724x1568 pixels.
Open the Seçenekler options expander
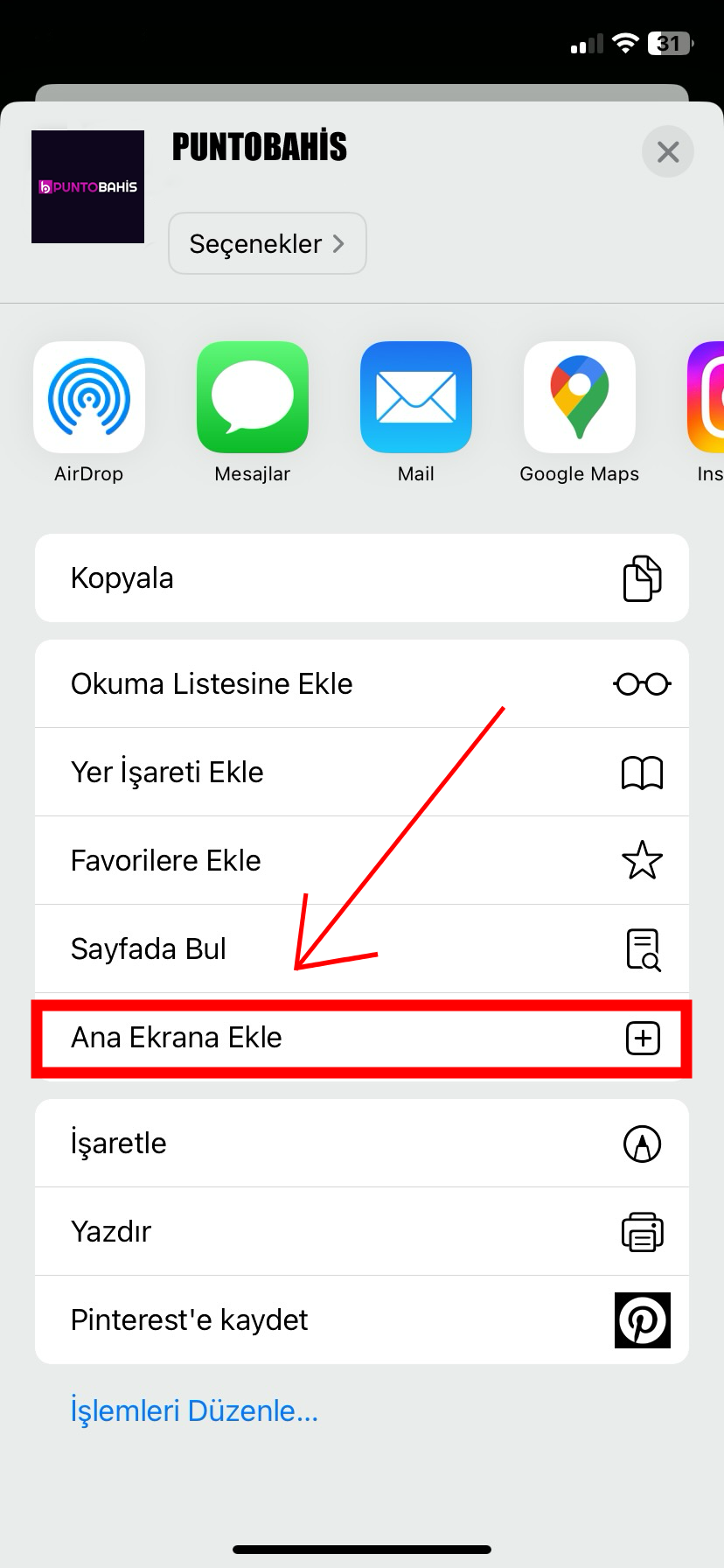(267, 243)
